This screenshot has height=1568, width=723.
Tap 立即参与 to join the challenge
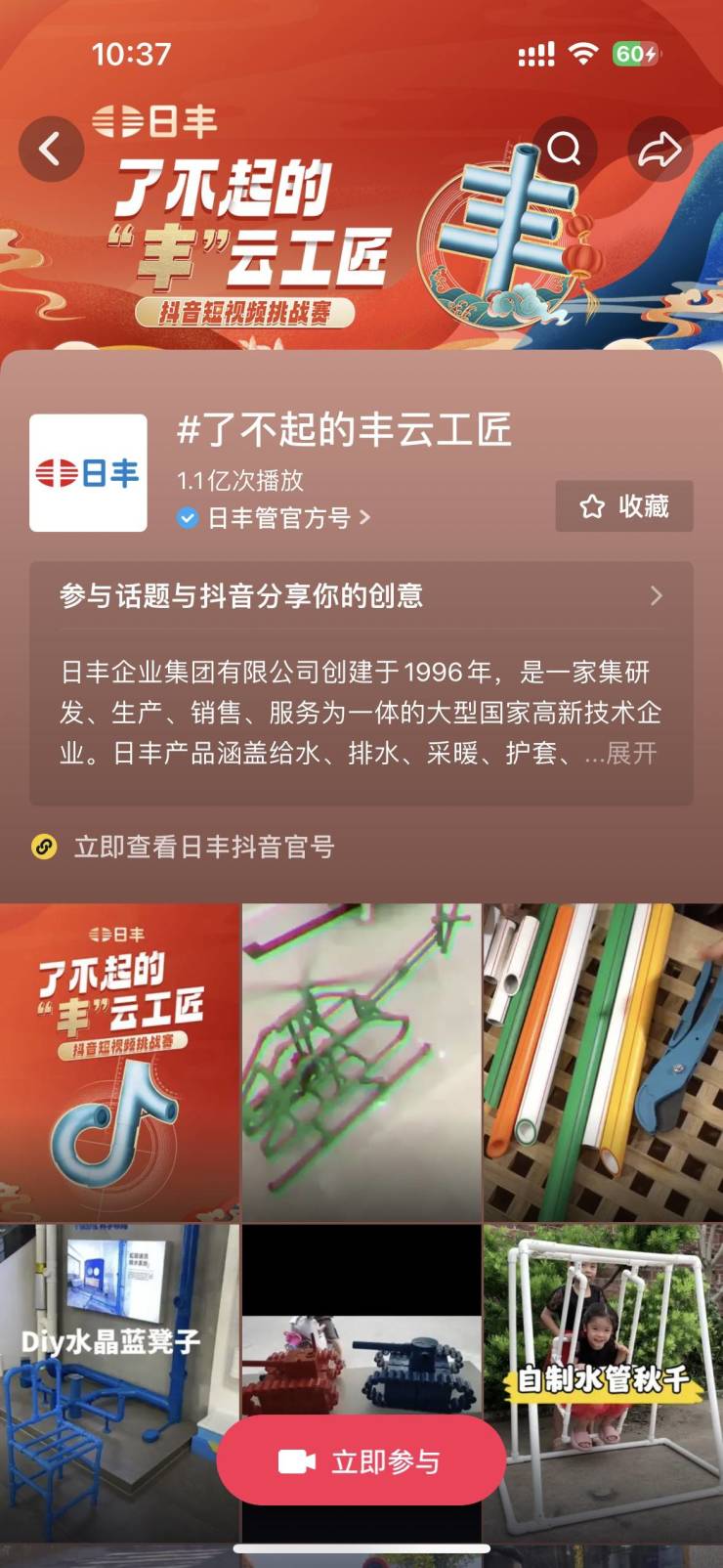(x=361, y=1460)
